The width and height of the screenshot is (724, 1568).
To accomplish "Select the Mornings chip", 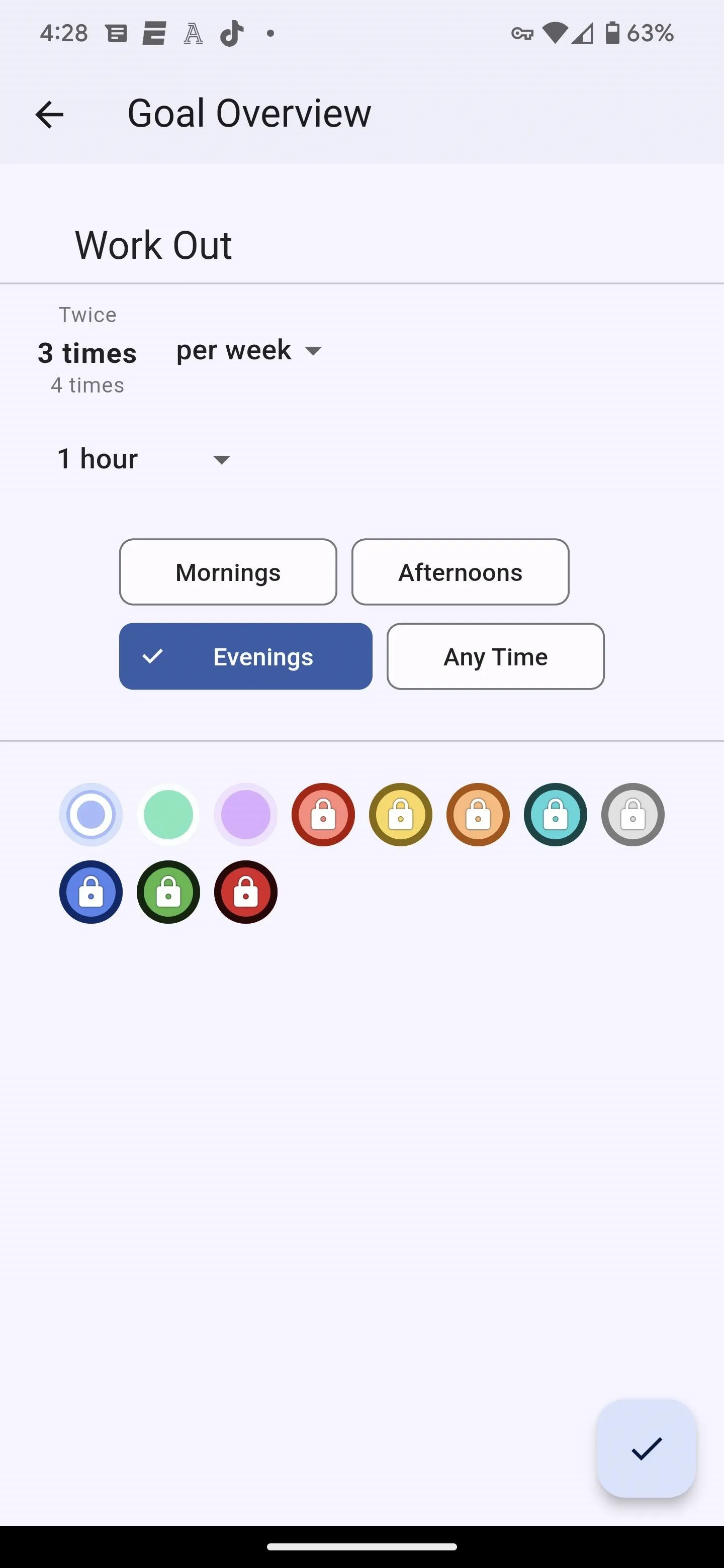I will tap(228, 572).
